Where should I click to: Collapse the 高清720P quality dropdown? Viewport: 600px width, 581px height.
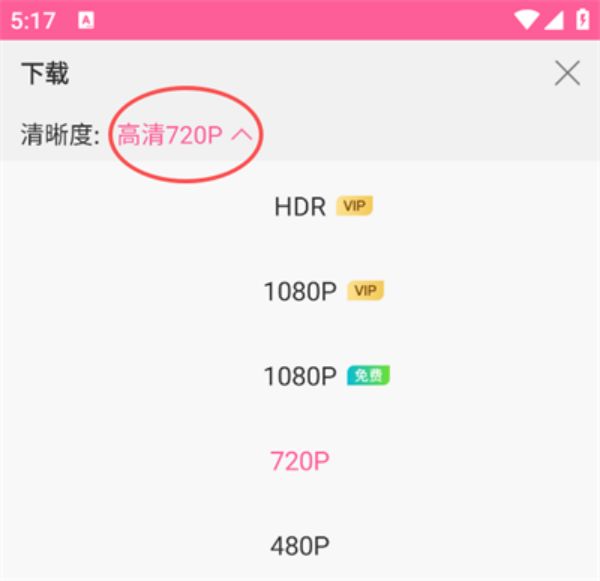click(185, 135)
